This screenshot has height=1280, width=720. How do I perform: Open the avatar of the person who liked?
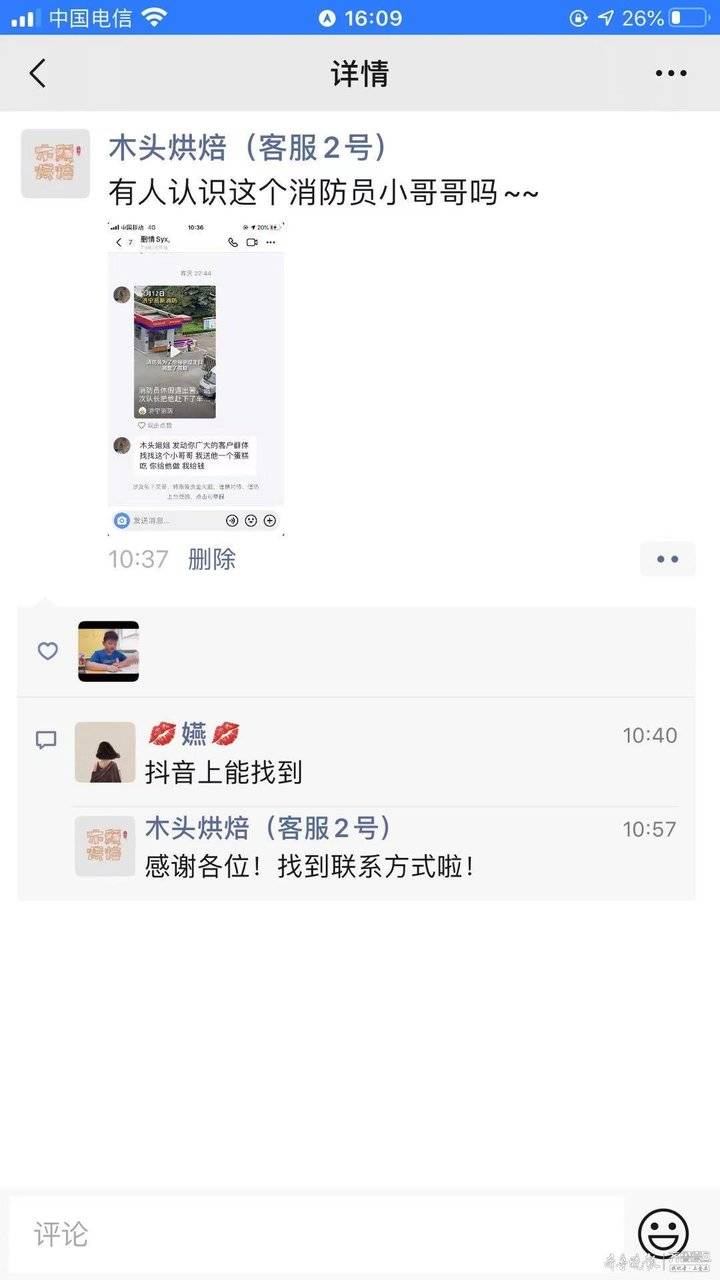pos(108,651)
